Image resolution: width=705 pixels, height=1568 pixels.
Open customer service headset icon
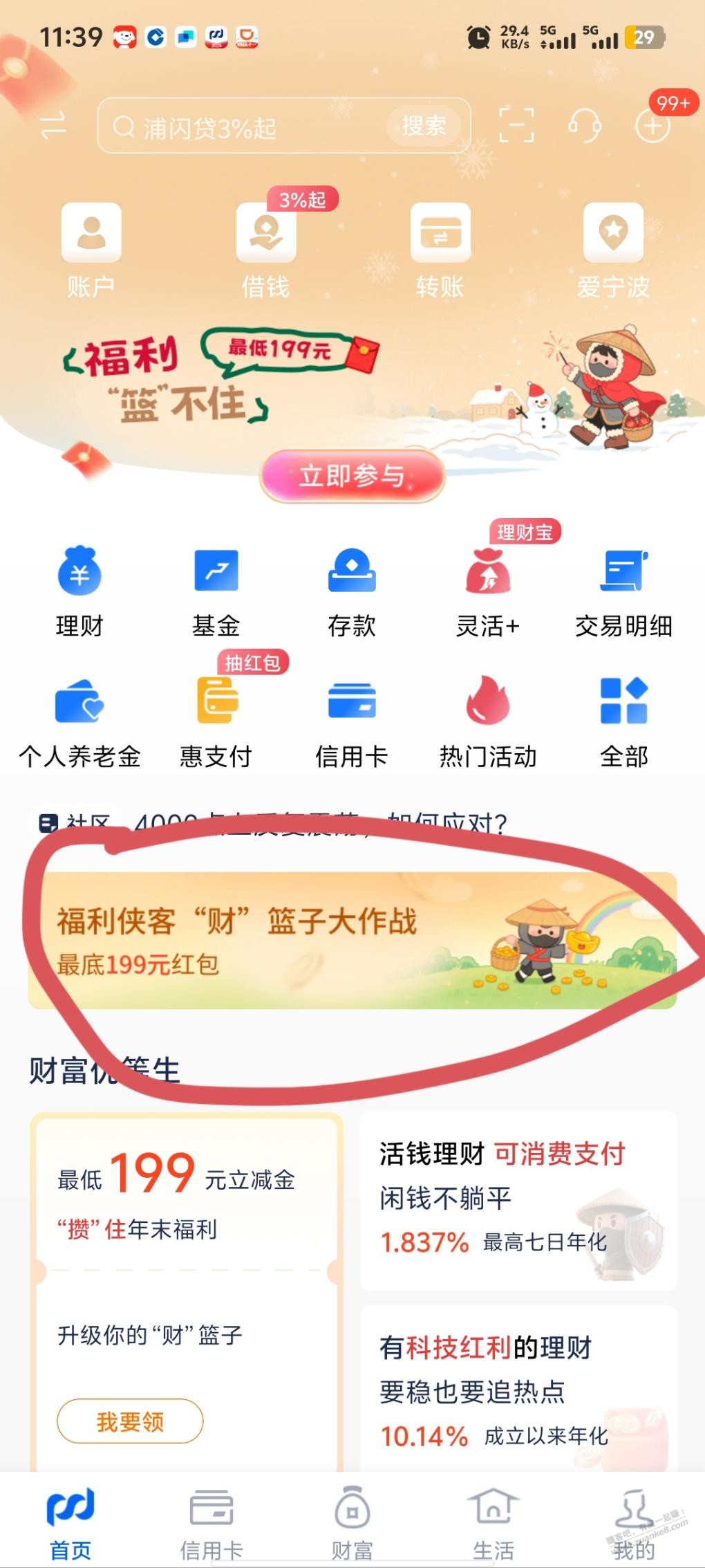click(x=585, y=126)
